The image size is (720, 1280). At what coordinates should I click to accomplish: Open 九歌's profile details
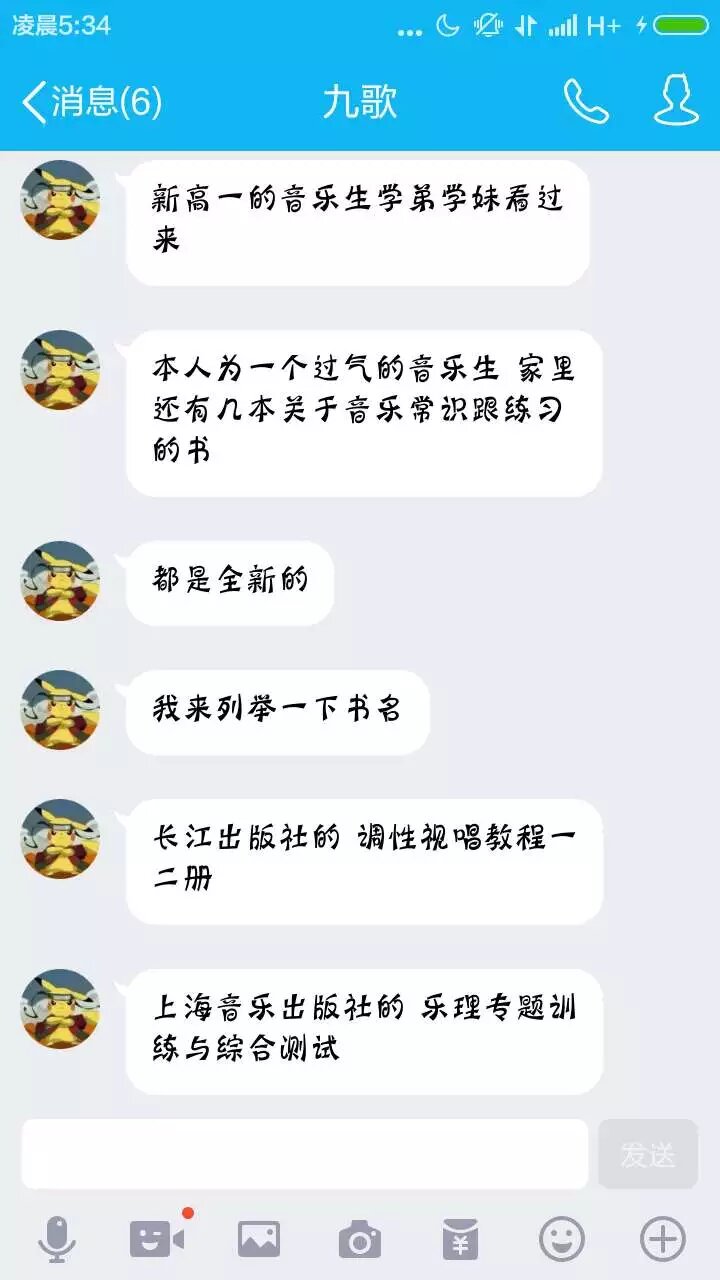click(x=676, y=101)
